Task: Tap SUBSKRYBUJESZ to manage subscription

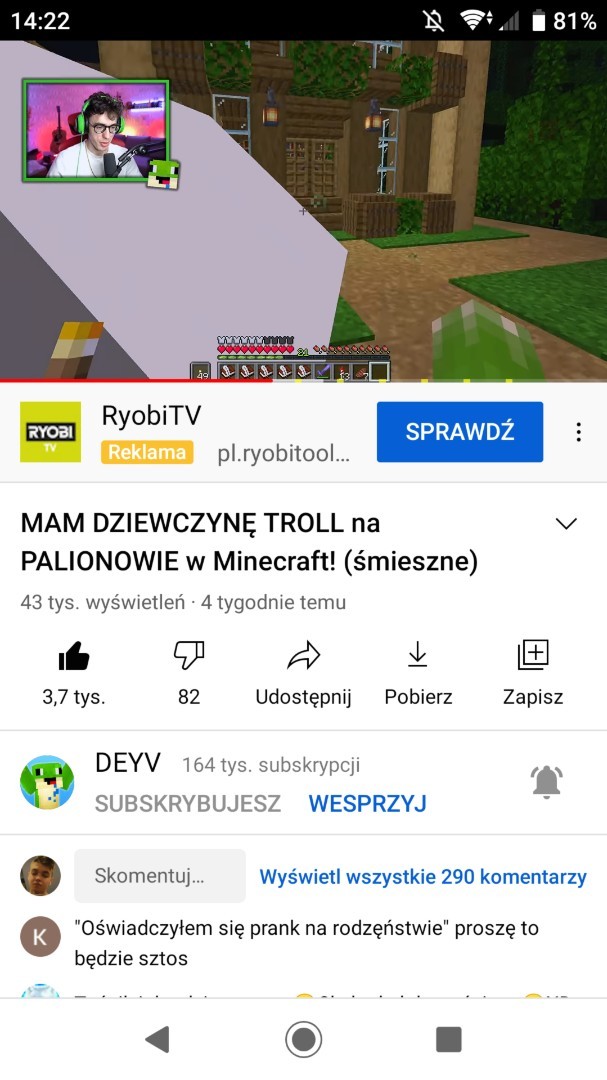Action: (188, 804)
